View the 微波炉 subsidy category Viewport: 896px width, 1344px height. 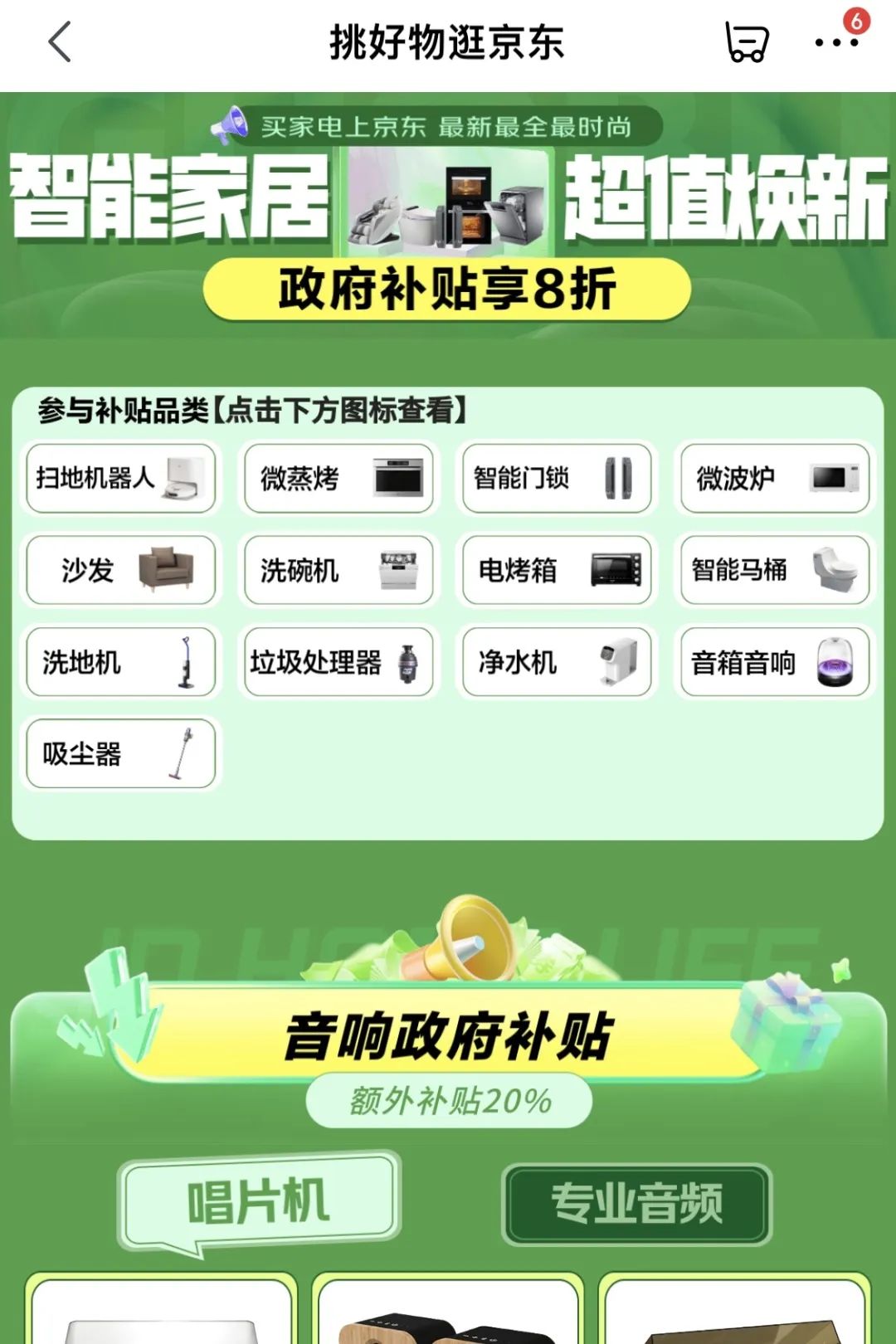(774, 479)
